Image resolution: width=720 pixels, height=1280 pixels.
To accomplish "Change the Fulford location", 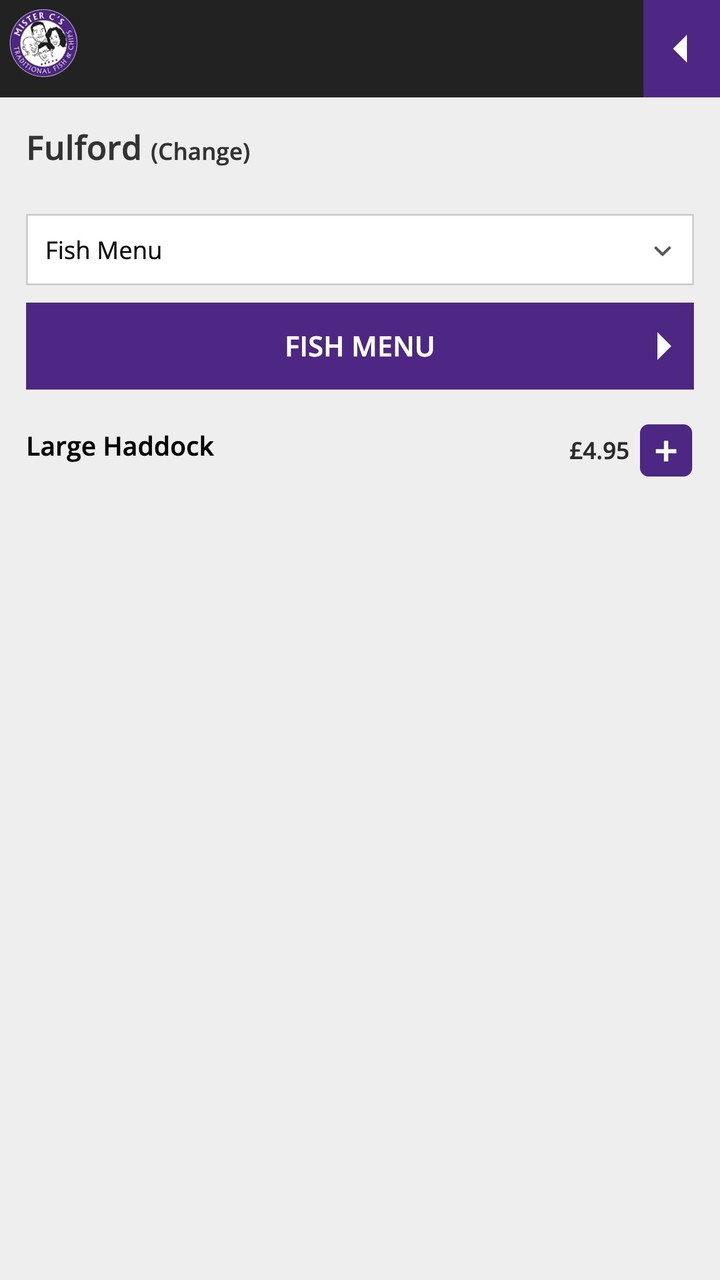I will coord(200,152).
